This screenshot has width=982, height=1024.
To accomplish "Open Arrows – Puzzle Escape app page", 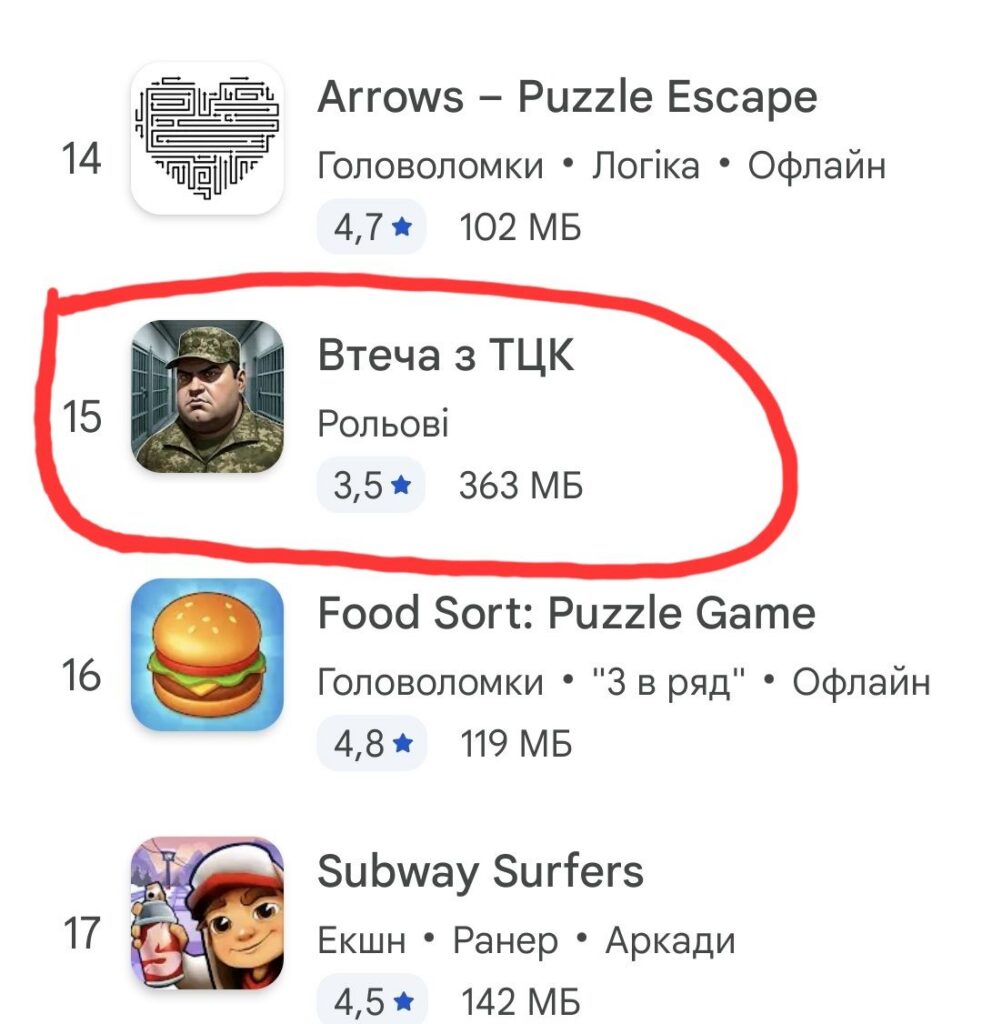I will (566, 99).
